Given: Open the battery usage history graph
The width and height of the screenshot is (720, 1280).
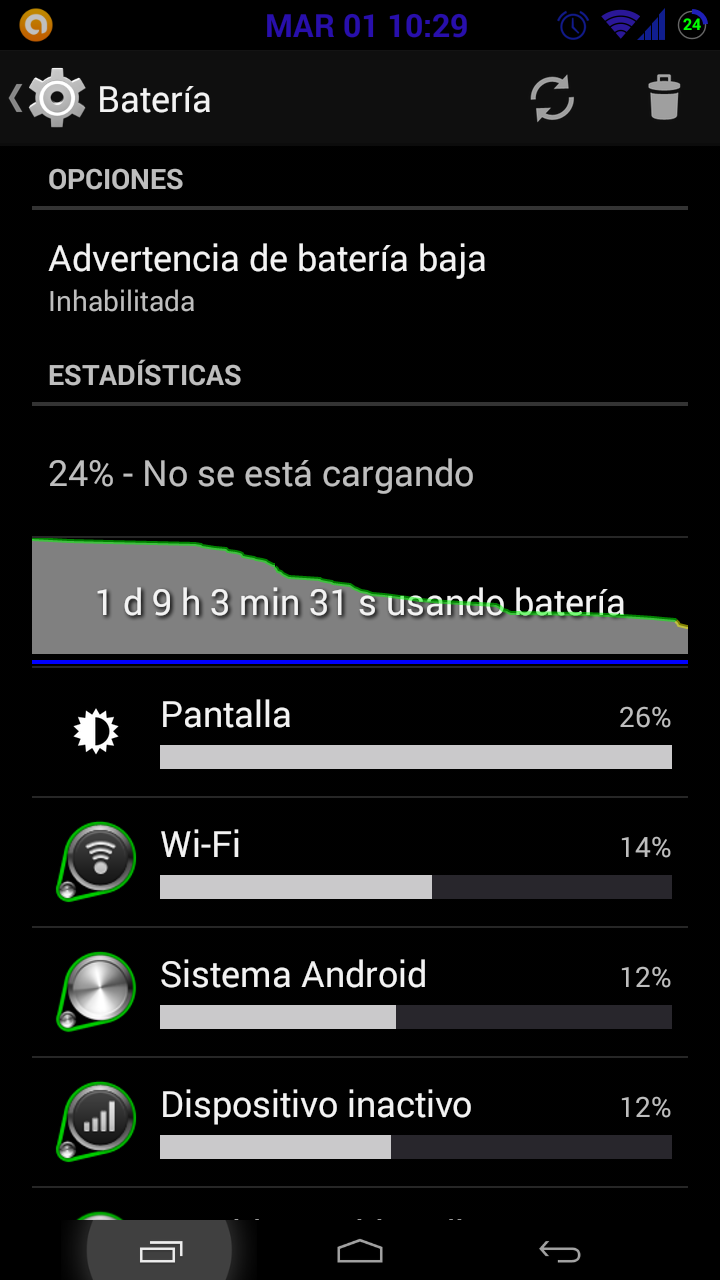Looking at the screenshot, I should 360,596.
